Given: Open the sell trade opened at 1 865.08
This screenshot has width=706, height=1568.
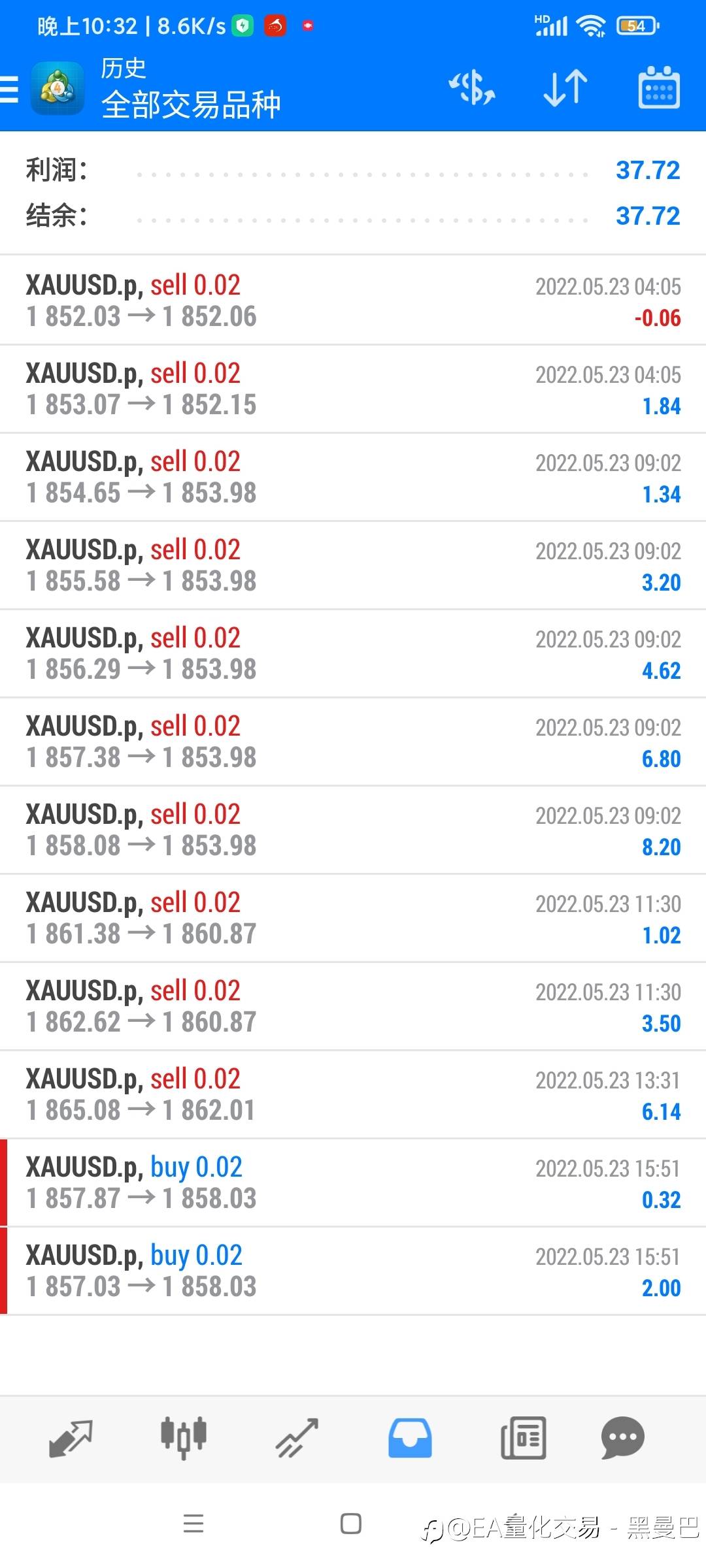Looking at the screenshot, I should click(353, 1094).
